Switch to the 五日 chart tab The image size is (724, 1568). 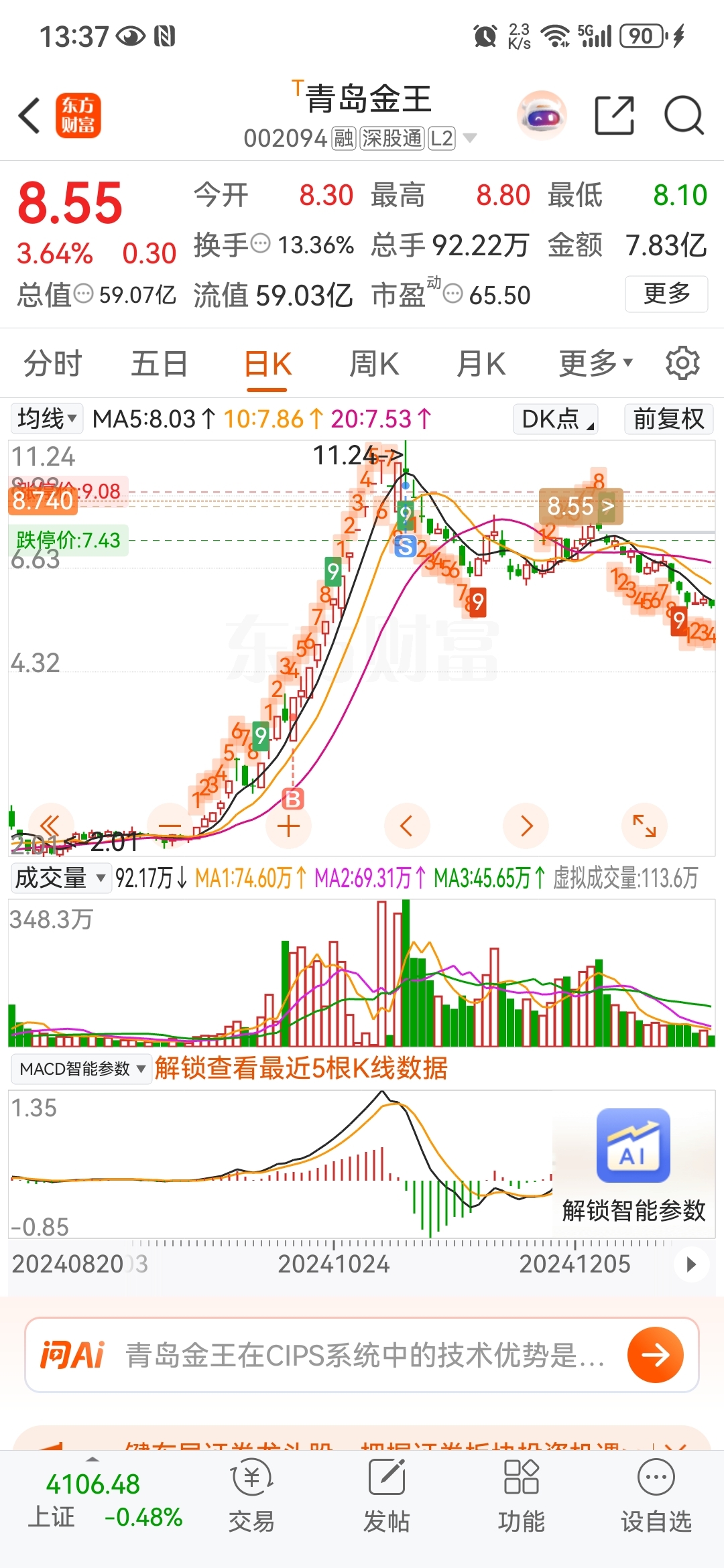pyautogui.click(x=159, y=364)
